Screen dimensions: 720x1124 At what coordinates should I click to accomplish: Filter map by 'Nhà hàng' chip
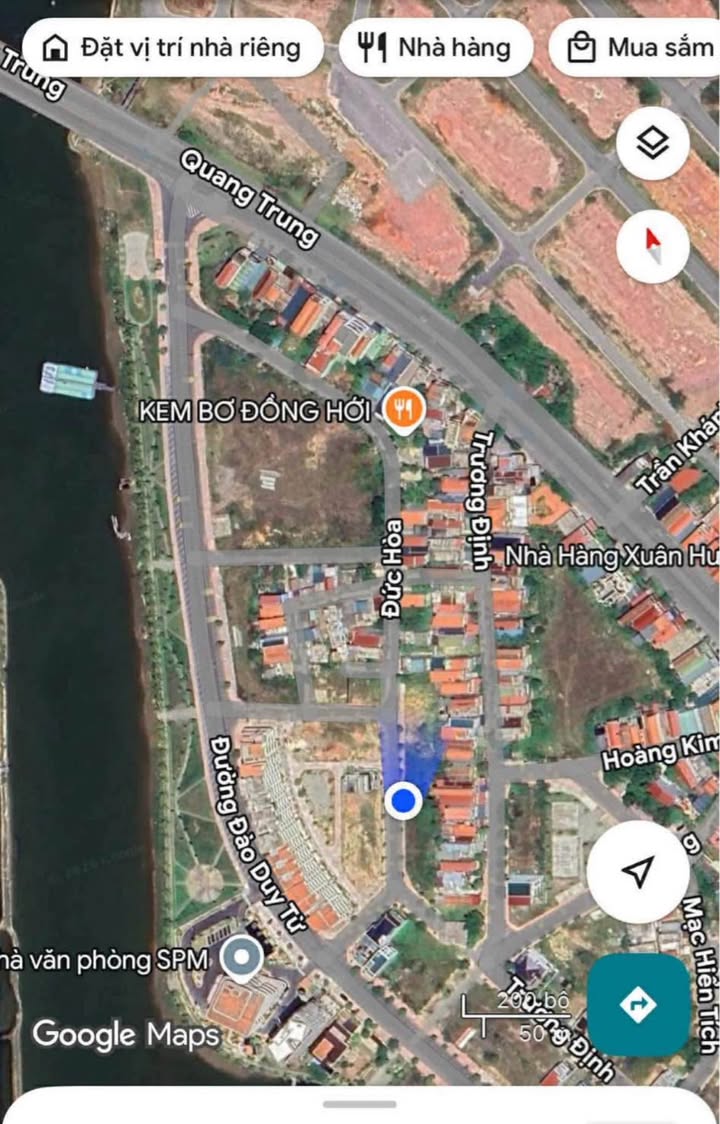[x=435, y=47]
